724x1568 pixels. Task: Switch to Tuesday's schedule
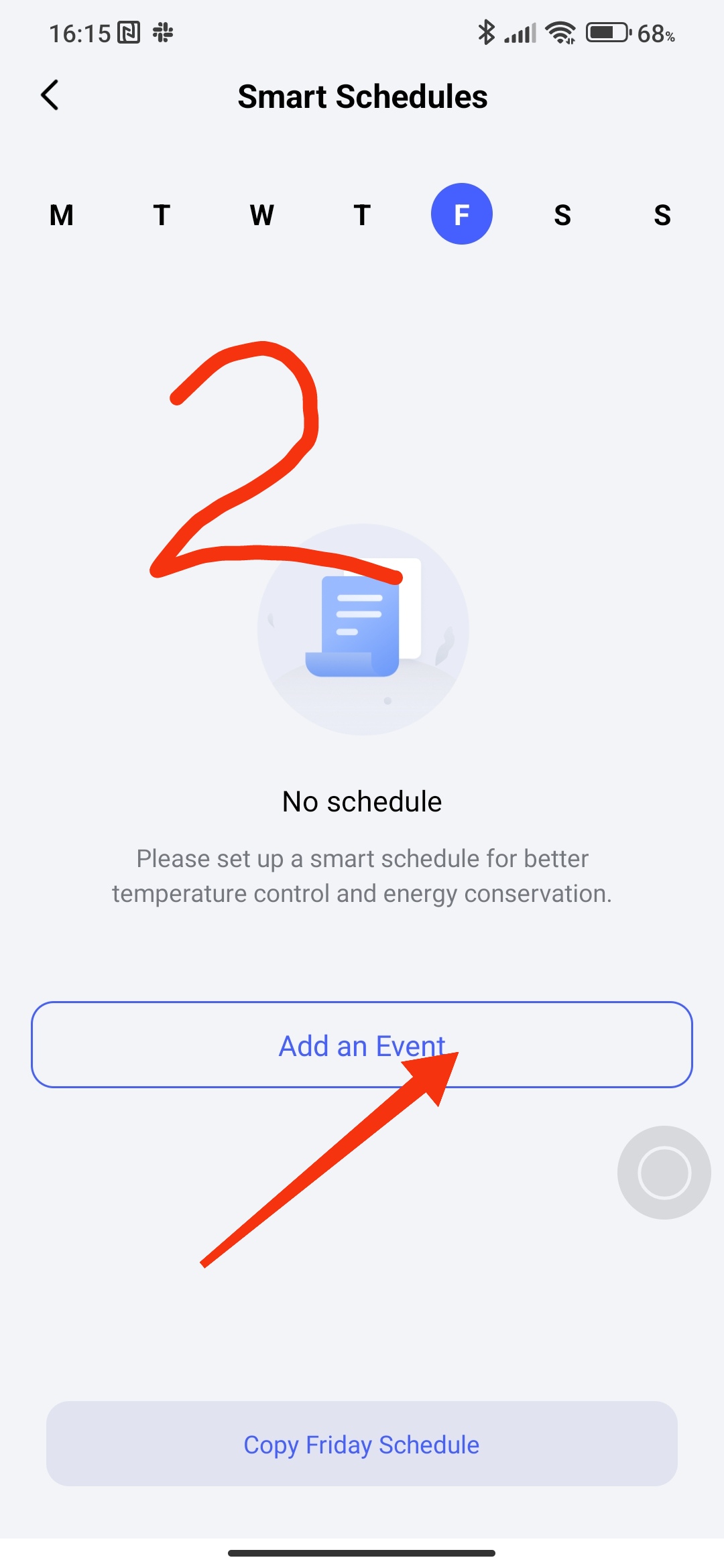point(162,215)
